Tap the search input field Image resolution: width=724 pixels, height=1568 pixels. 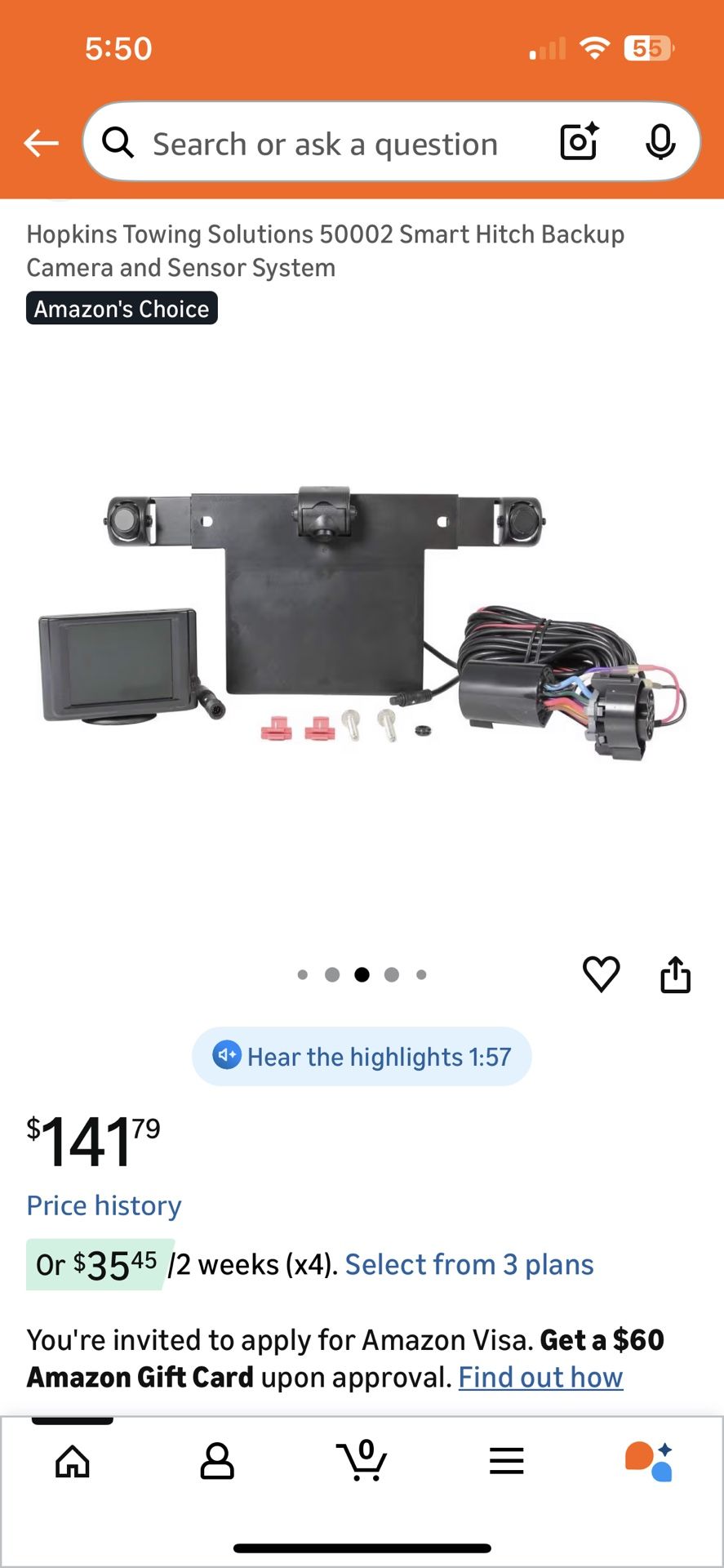click(x=326, y=143)
